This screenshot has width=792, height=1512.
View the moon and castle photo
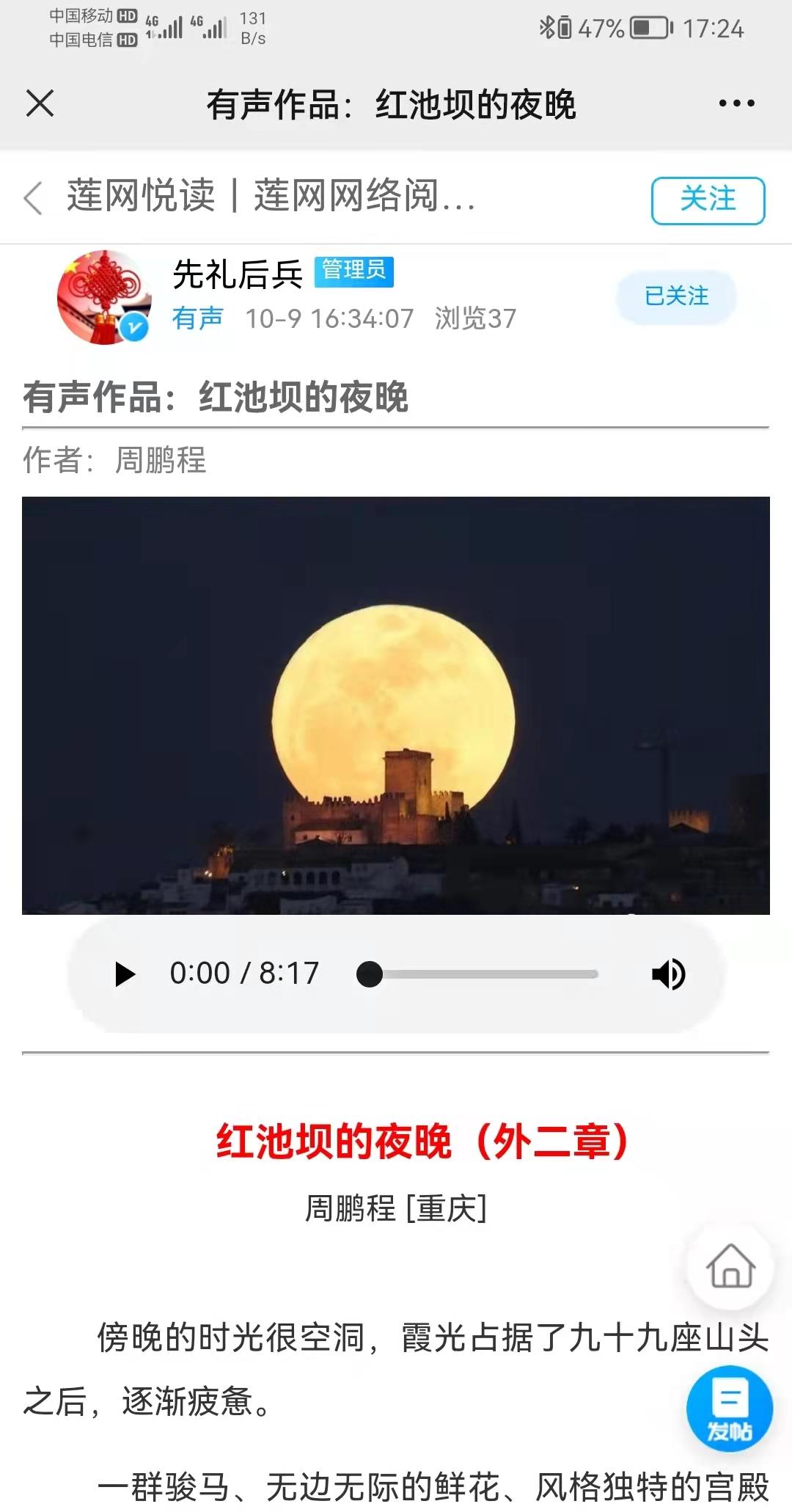pos(396,705)
